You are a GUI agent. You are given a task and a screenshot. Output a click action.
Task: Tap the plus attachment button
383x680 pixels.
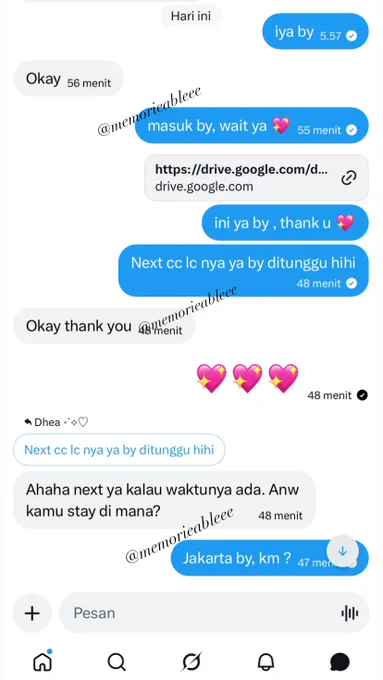[32, 613]
